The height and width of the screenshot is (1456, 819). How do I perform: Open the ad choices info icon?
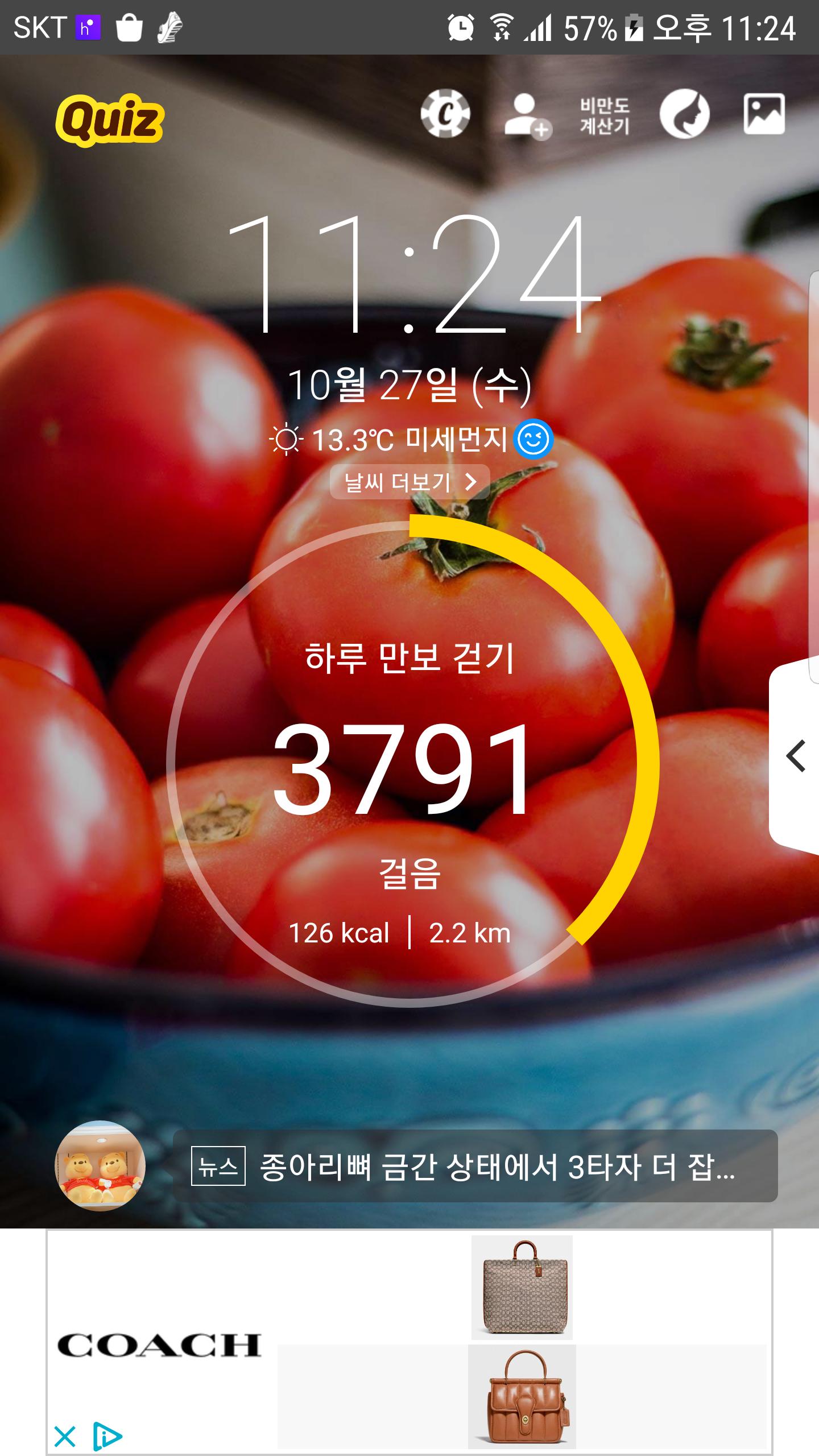tap(107, 1437)
